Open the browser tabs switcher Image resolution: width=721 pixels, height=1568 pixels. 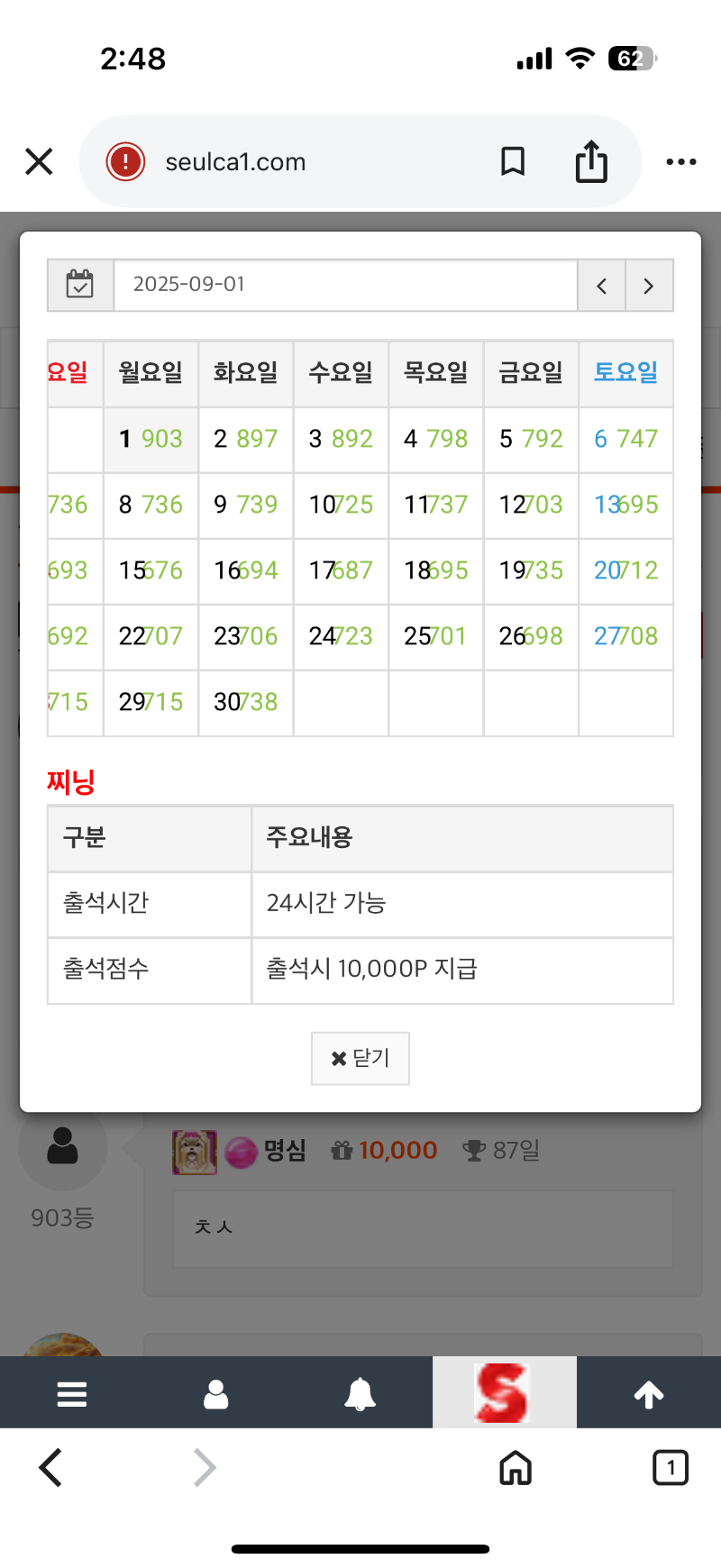(x=670, y=1467)
